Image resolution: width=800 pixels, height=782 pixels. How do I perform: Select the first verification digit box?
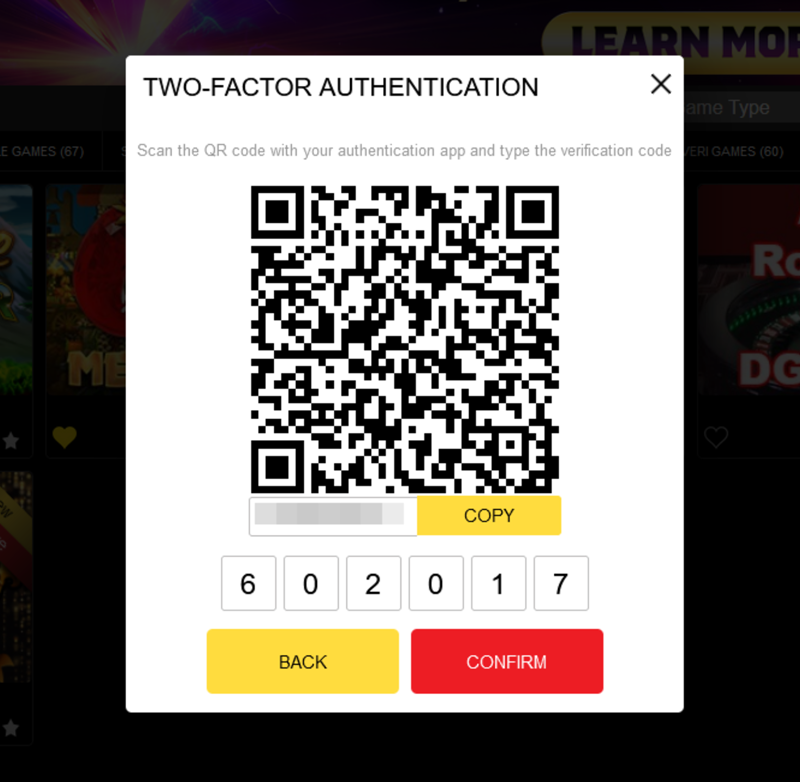248,583
